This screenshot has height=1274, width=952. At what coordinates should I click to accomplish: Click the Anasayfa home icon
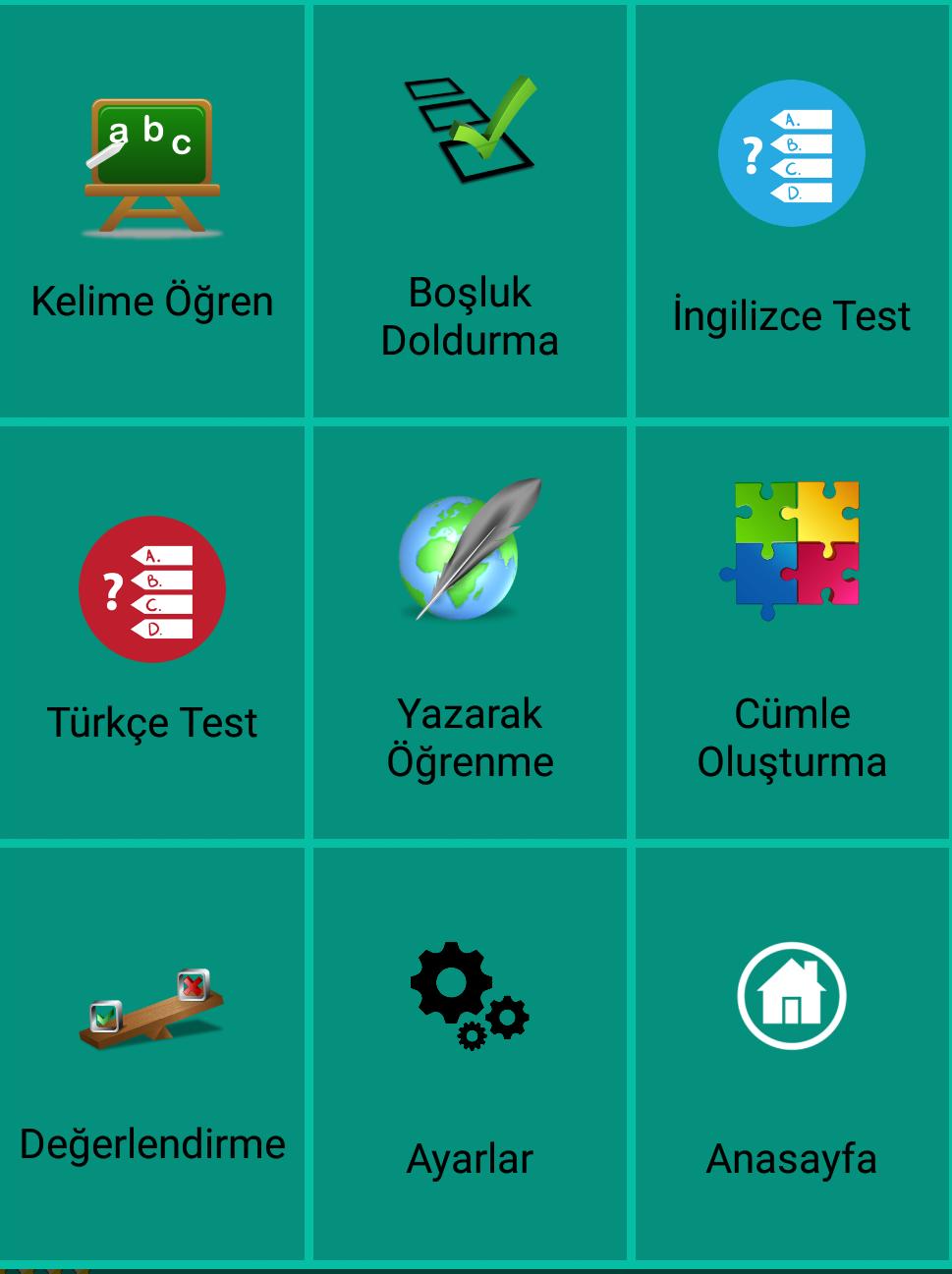point(792,994)
